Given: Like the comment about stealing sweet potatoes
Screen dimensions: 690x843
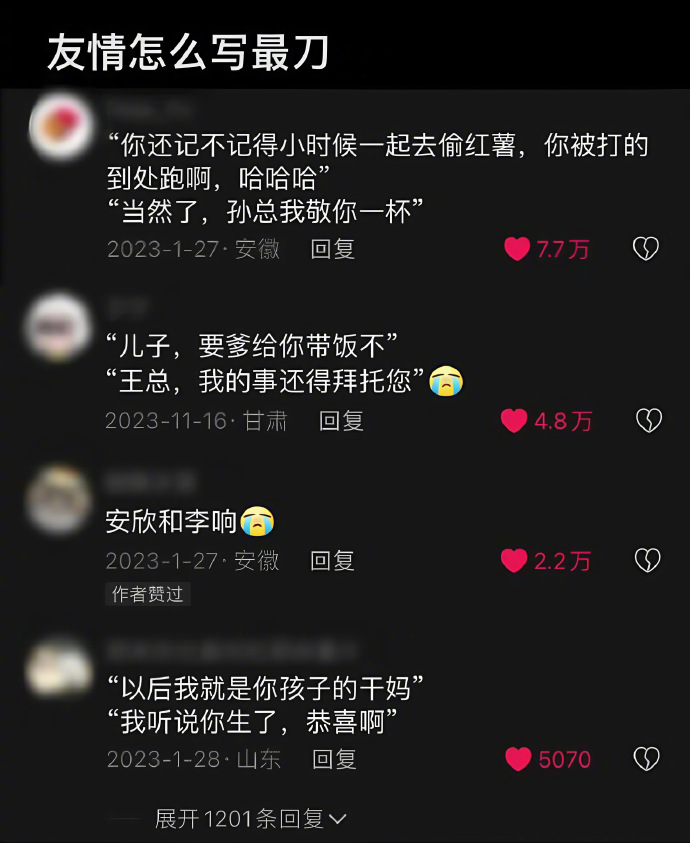Looking at the screenshot, I should point(517,249).
